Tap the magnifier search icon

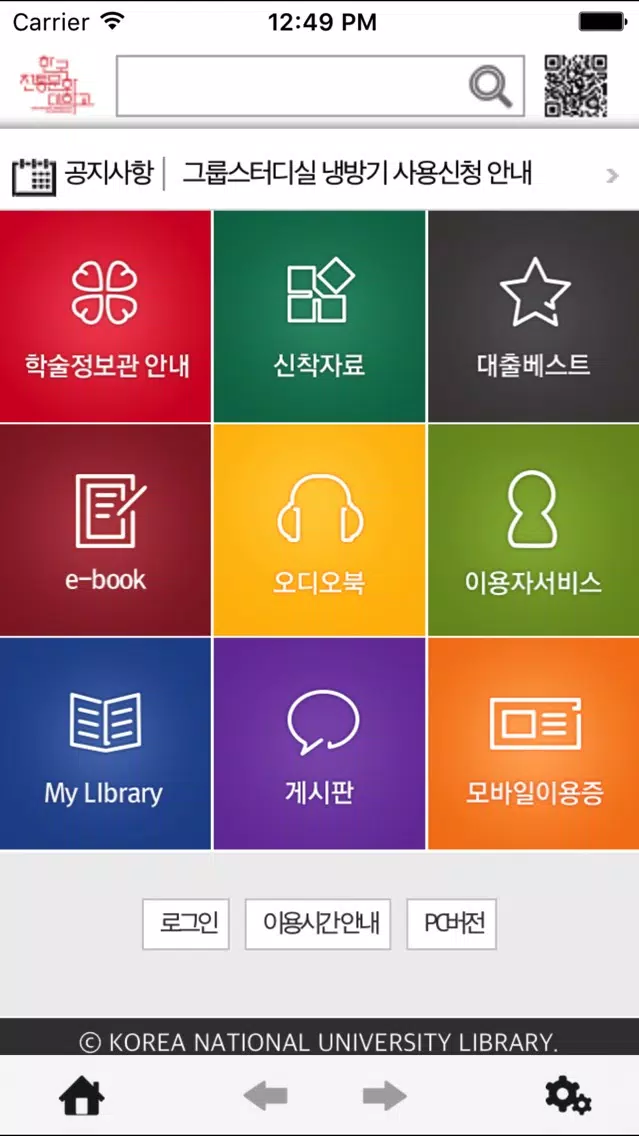(x=490, y=86)
